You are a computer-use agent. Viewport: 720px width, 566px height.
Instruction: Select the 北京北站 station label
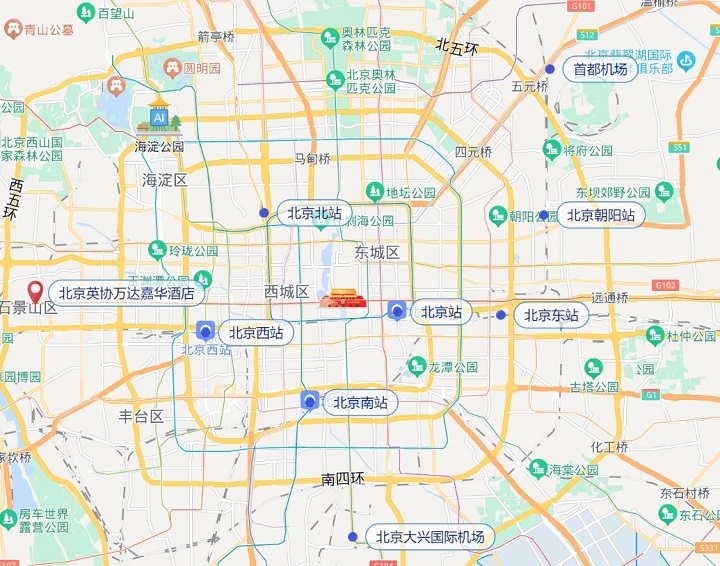[x=314, y=213]
